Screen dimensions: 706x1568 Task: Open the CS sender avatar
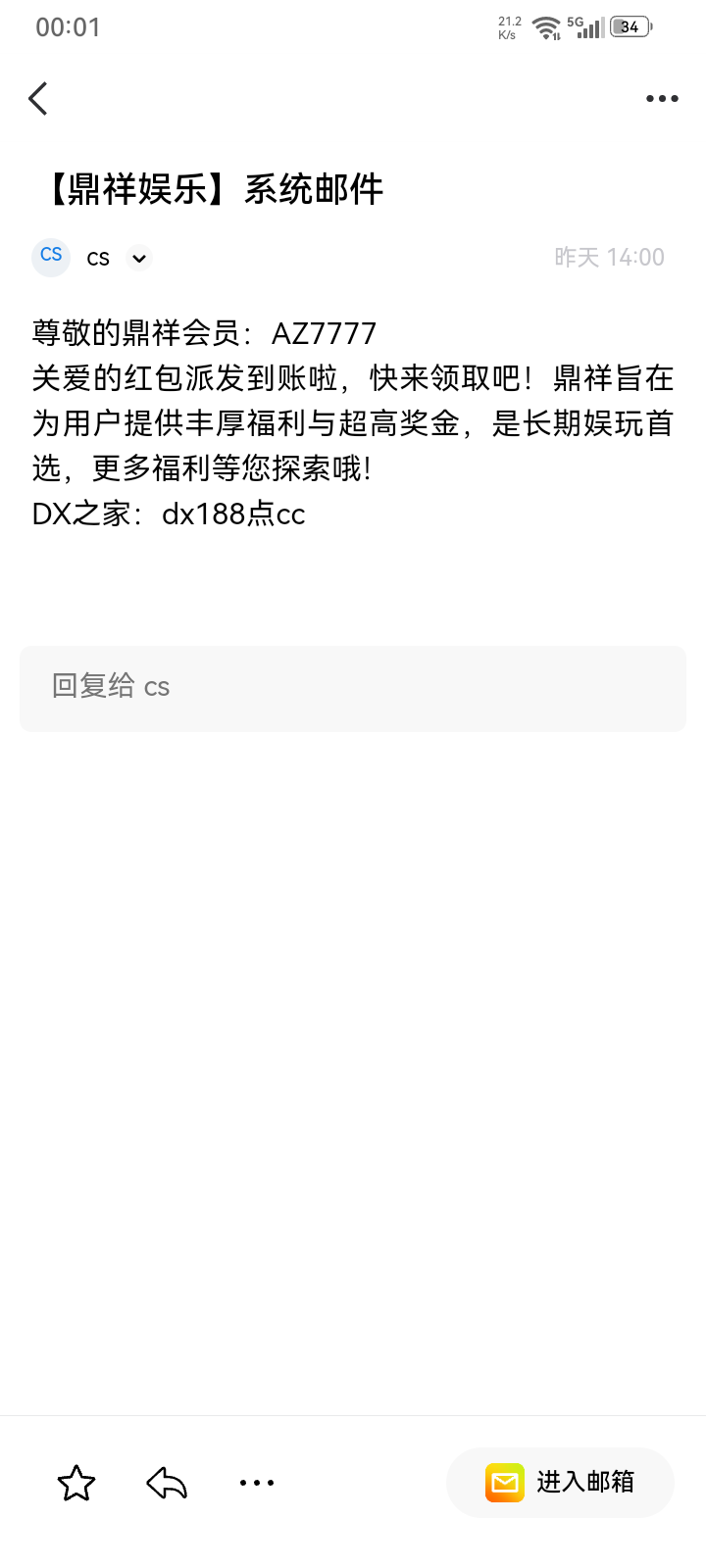pyautogui.click(x=51, y=257)
